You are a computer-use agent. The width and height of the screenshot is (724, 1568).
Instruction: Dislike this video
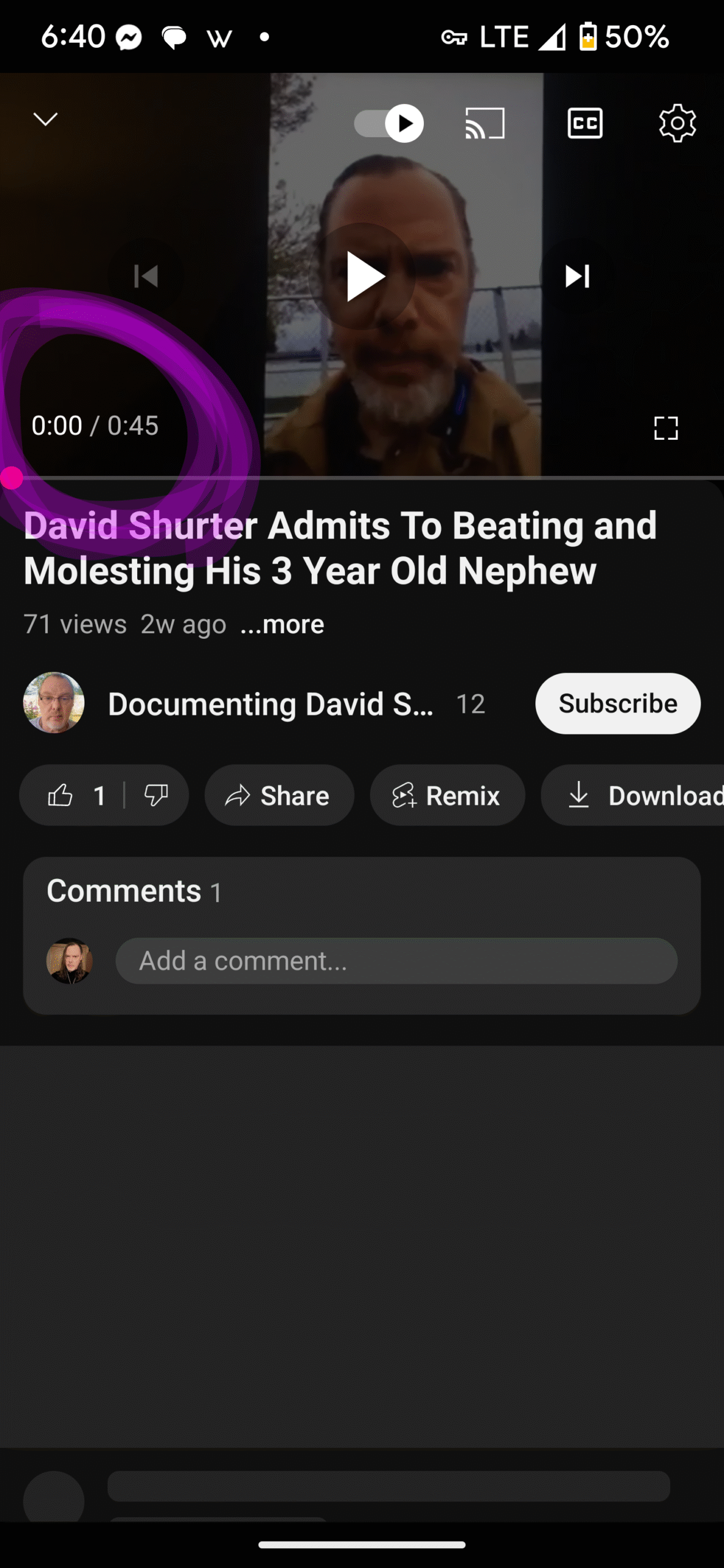(x=156, y=796)
